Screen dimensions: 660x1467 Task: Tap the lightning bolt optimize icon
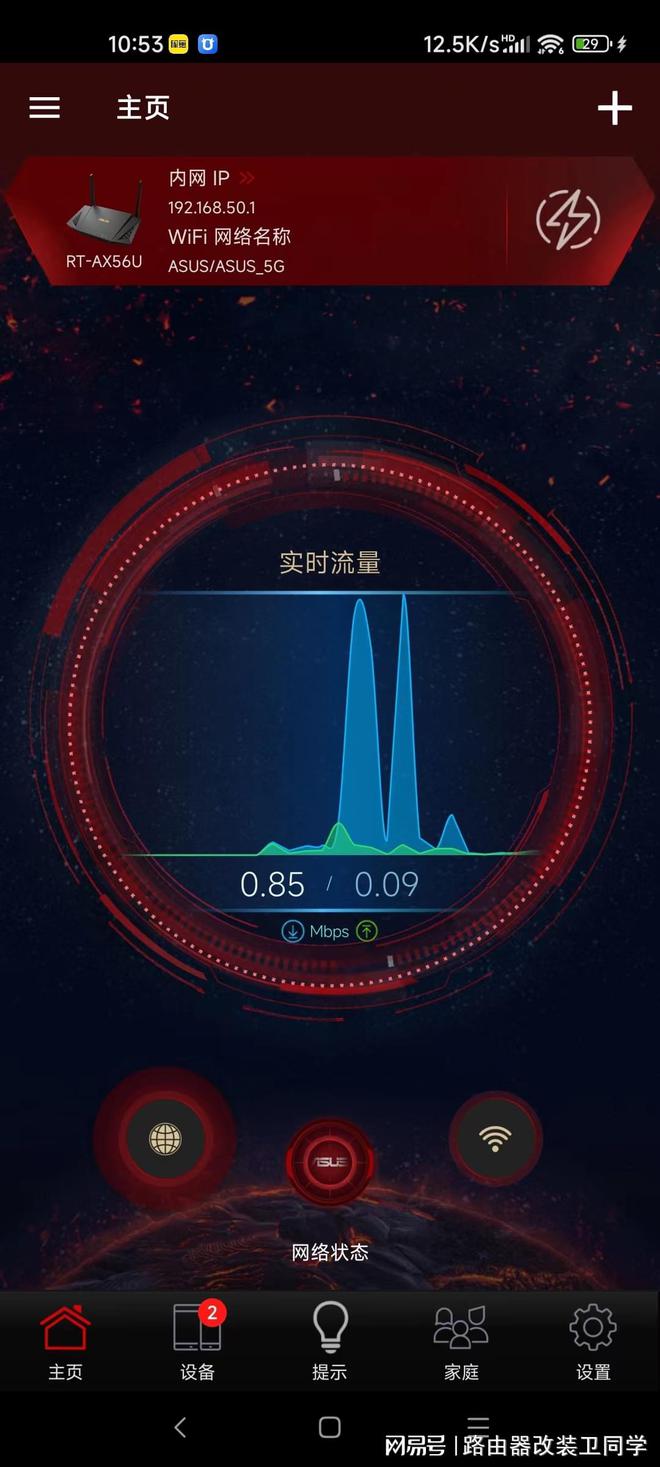tap(568, 219)
